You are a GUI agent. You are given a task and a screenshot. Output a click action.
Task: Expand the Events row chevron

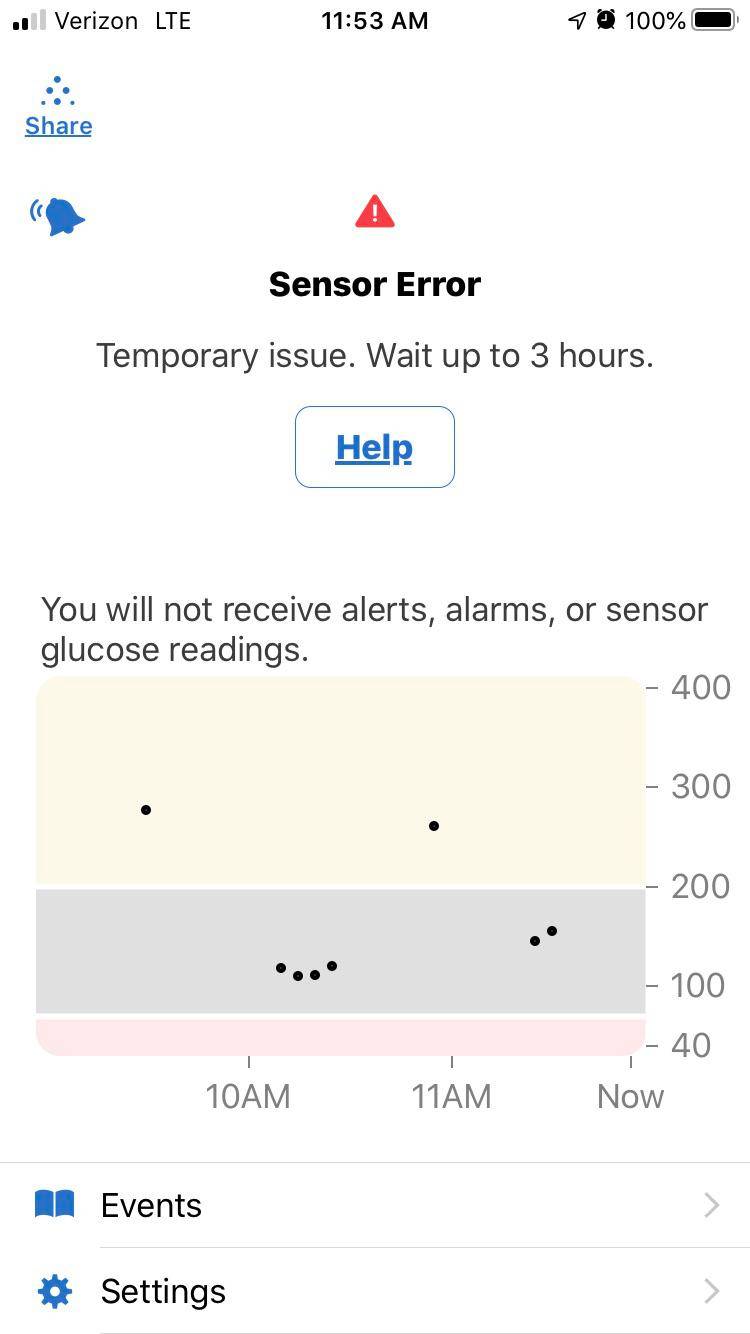711,1204
